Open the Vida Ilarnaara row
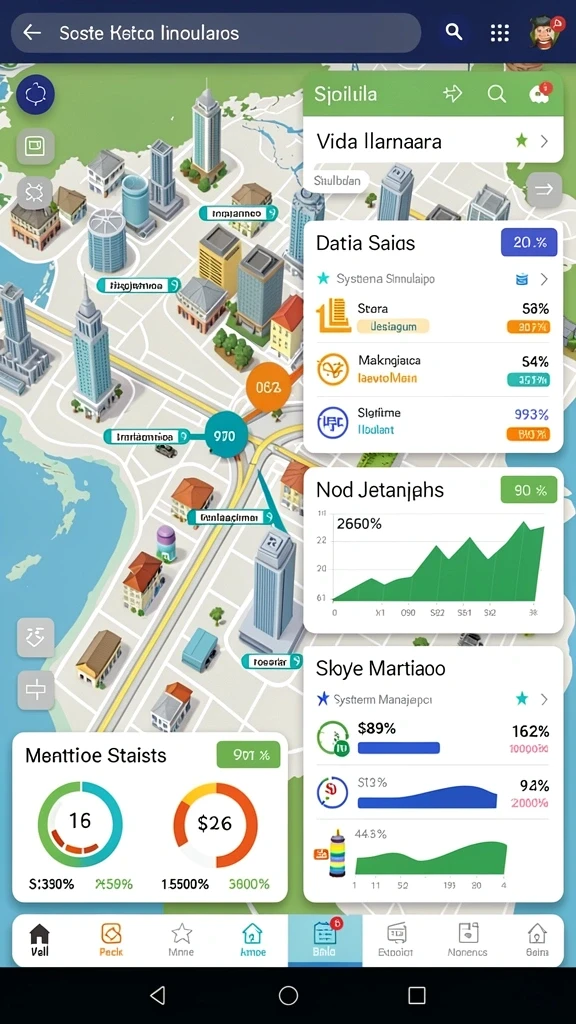The image size is (576, 1024). pos(433,140)
